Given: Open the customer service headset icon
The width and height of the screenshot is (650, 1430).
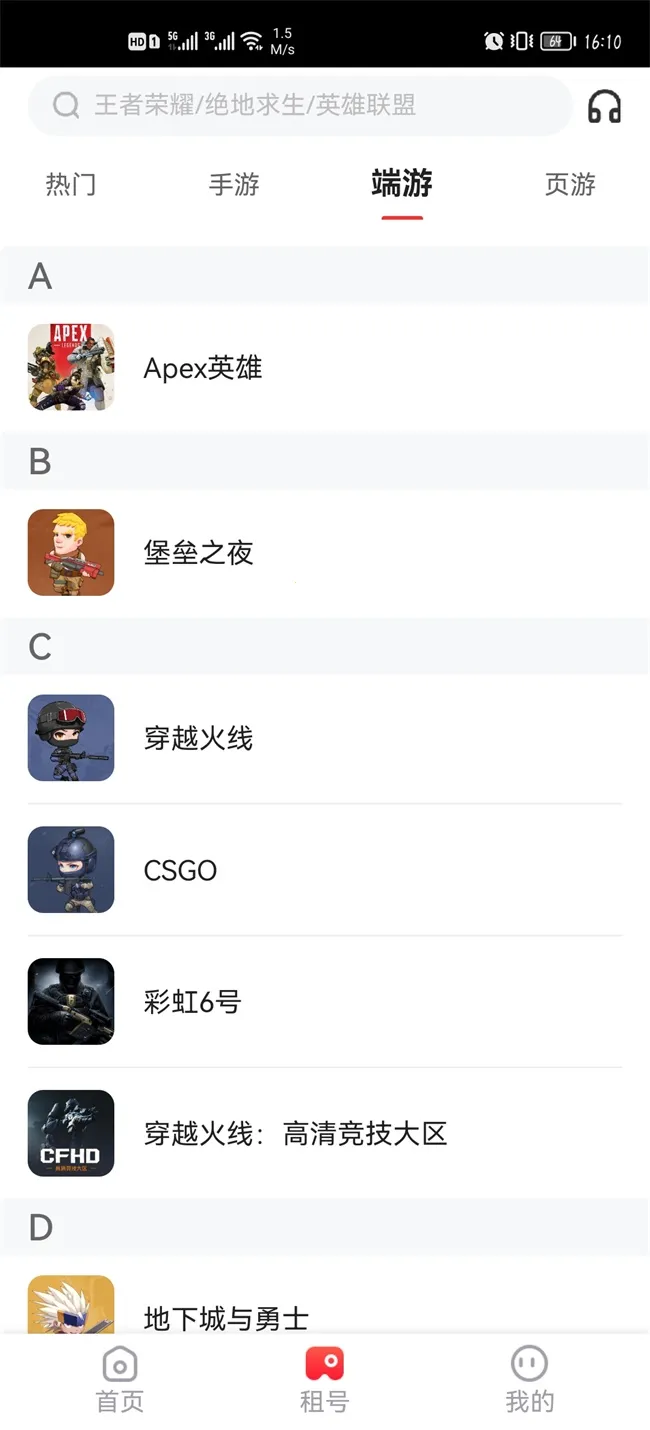Looking at the screenshot, I should coord(604,106).
